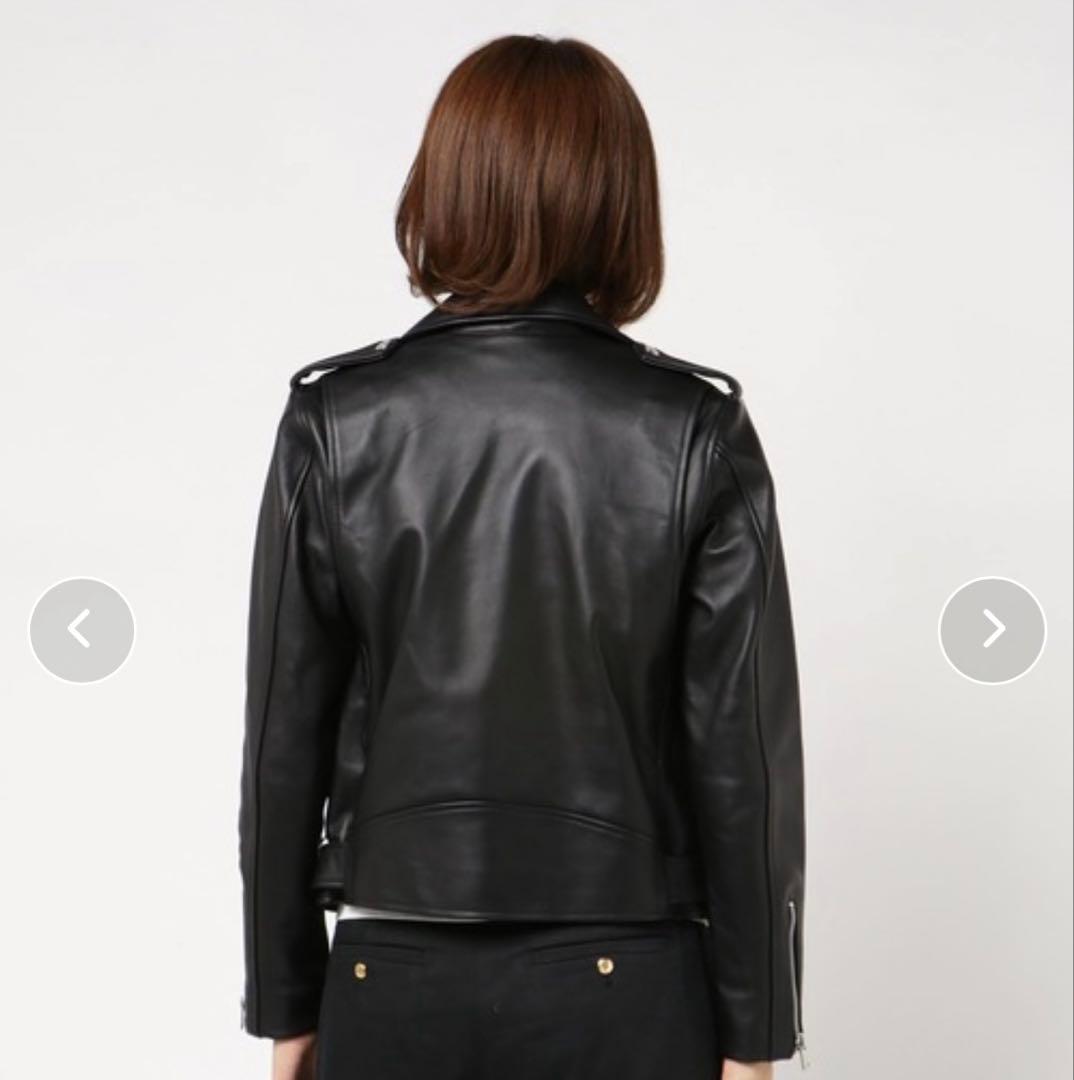Go to the previous product photo
1074x1080 pixels.
click(x=82, y=630)
